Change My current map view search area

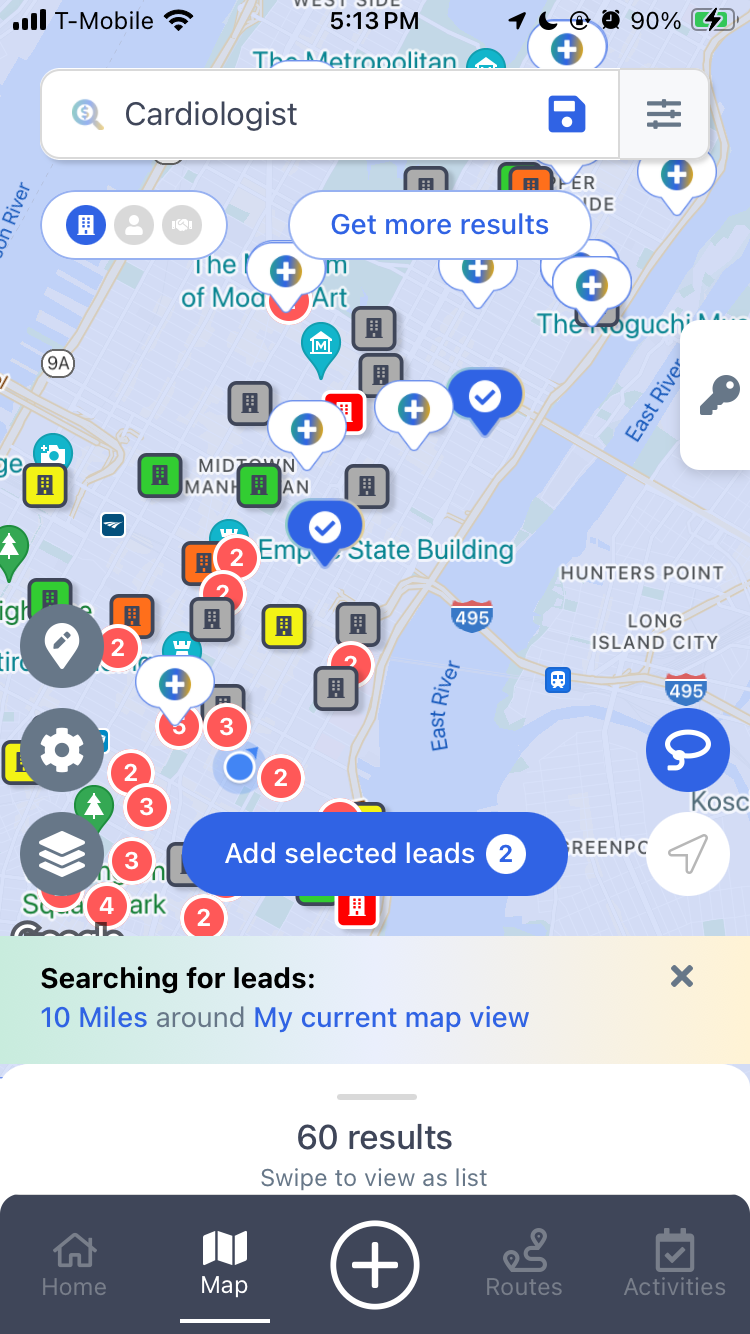391,1018
